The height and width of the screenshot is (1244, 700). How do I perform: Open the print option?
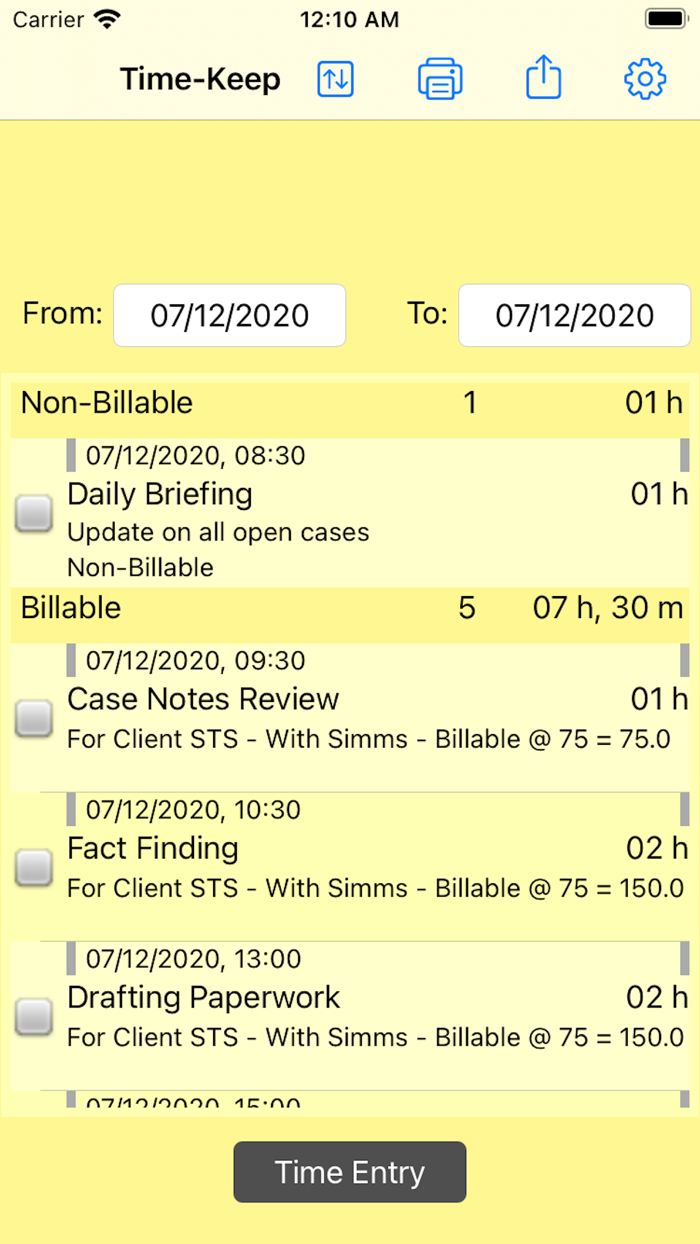coord(440,79)
